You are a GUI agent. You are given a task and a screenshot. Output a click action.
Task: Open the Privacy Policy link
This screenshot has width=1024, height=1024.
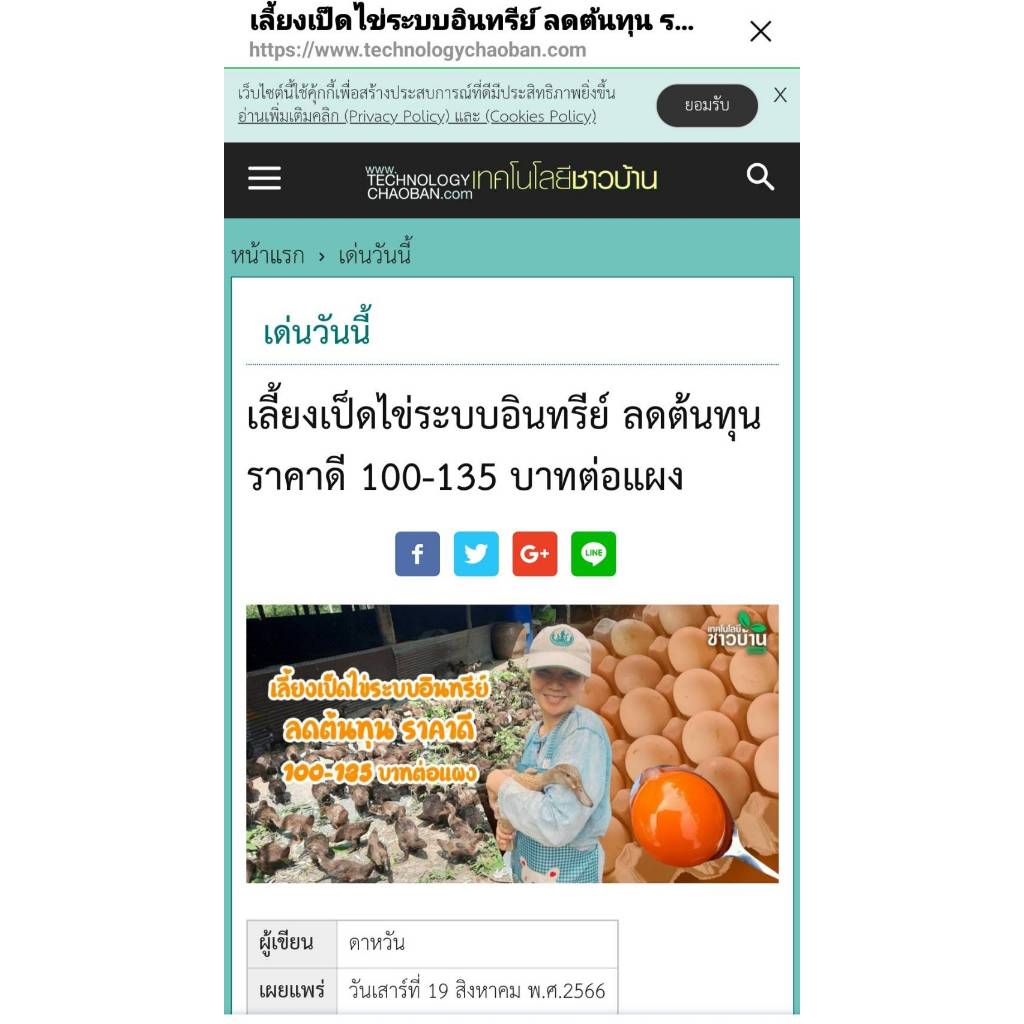[x=396, y=116]
